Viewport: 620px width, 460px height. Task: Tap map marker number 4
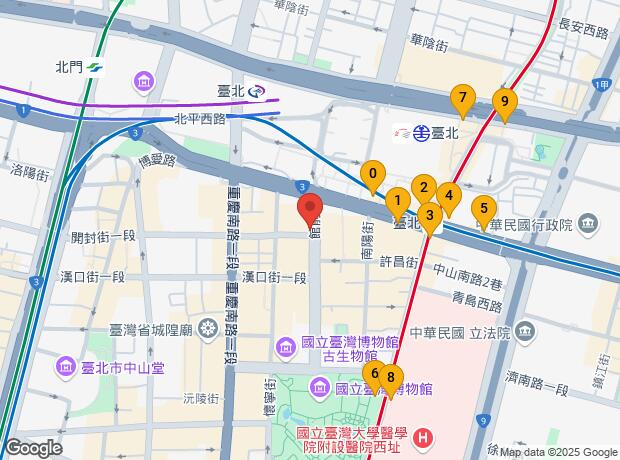449,198
